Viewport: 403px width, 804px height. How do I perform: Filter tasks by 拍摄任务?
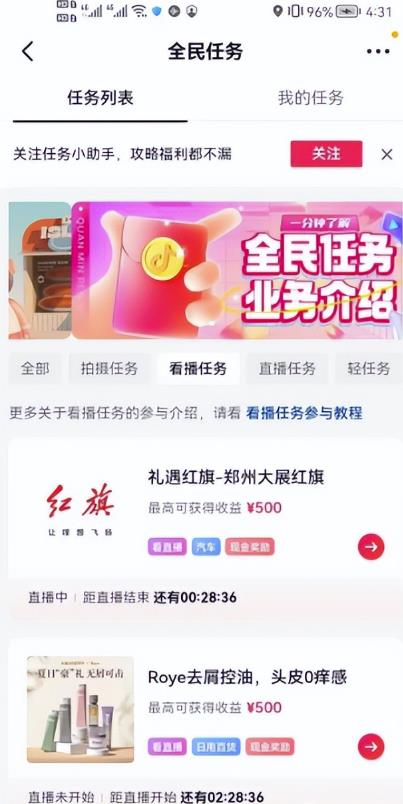(x=109, y=369)
